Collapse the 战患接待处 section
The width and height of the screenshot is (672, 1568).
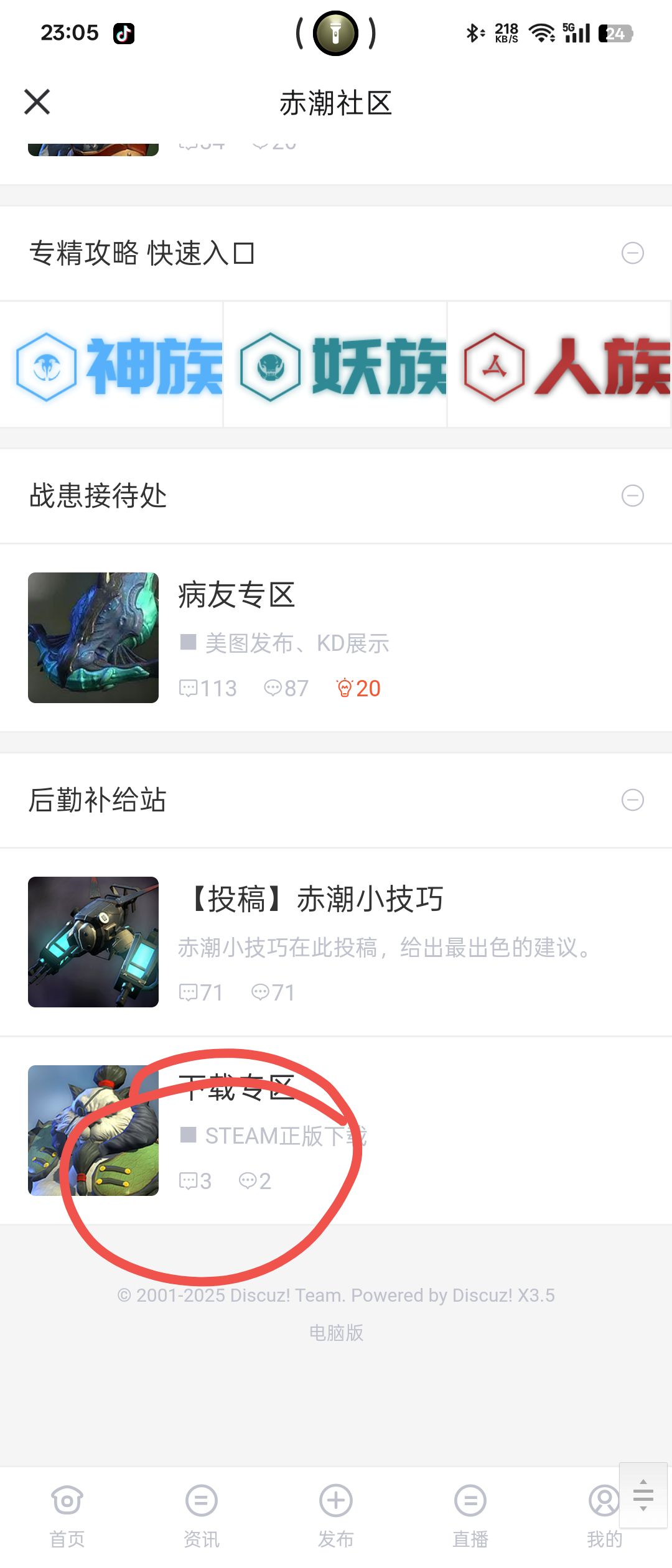tap(632, 496)
